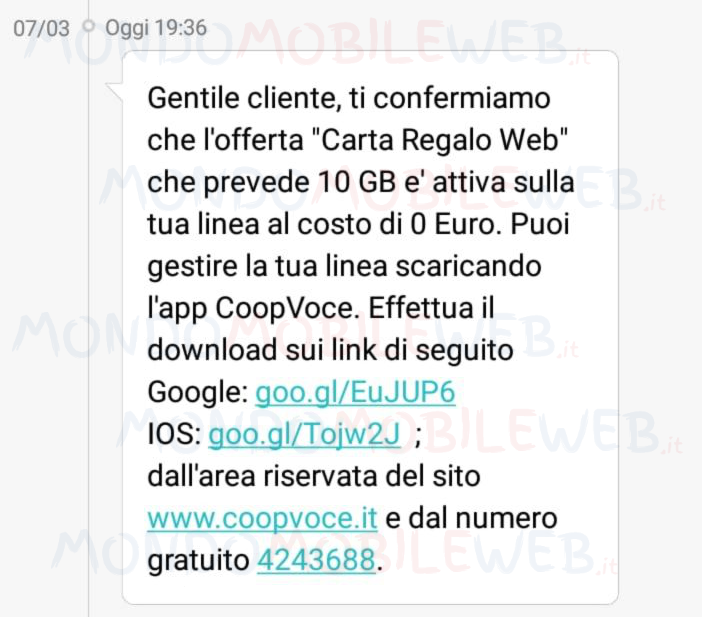Call the free number 4243688
This screenshot has width=702, height=617.
(318, 562)
